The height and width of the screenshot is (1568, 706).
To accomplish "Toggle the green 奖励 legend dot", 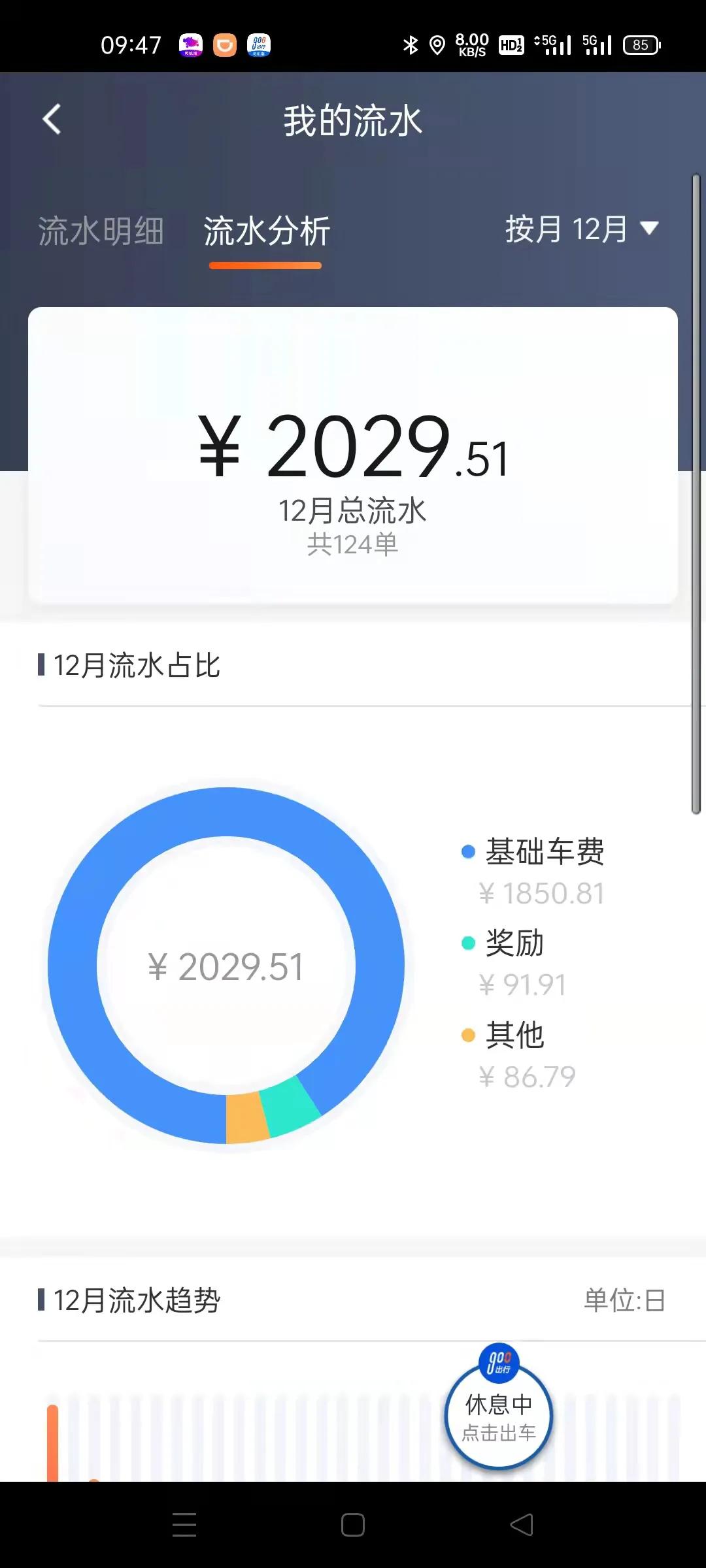I will coord(467,943).
